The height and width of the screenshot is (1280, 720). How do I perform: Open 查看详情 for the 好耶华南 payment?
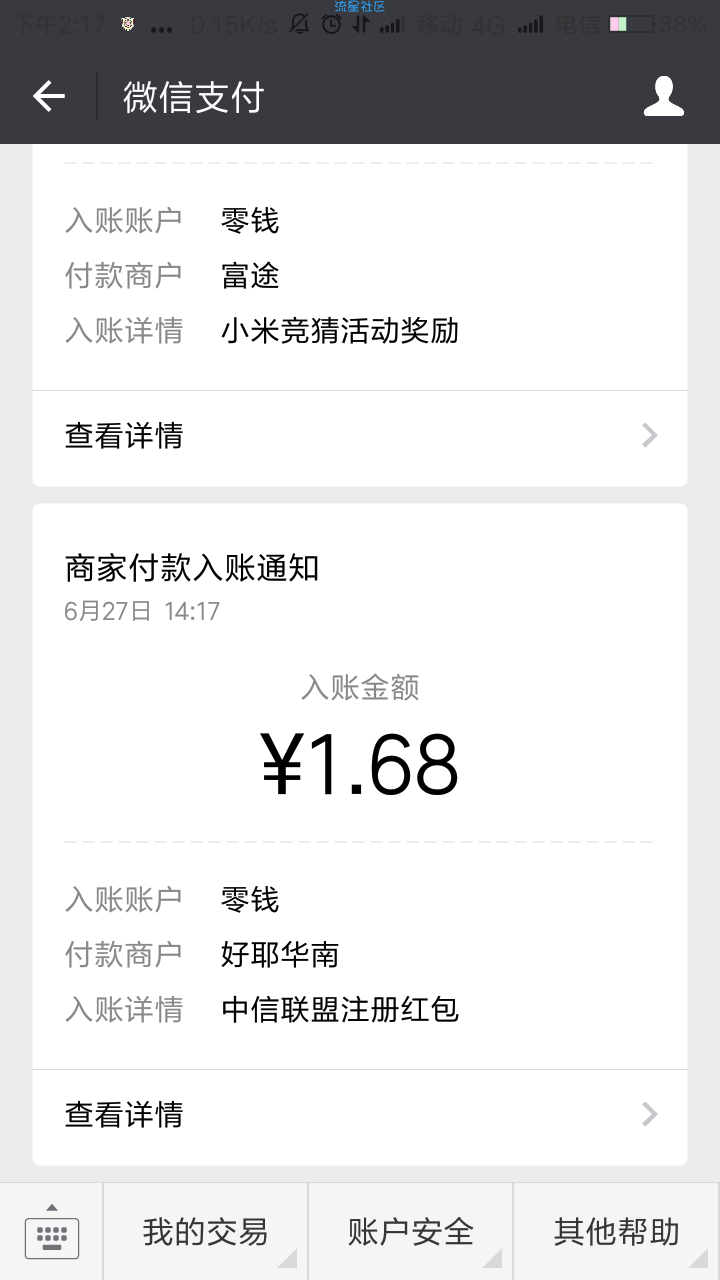point(360,1114)
